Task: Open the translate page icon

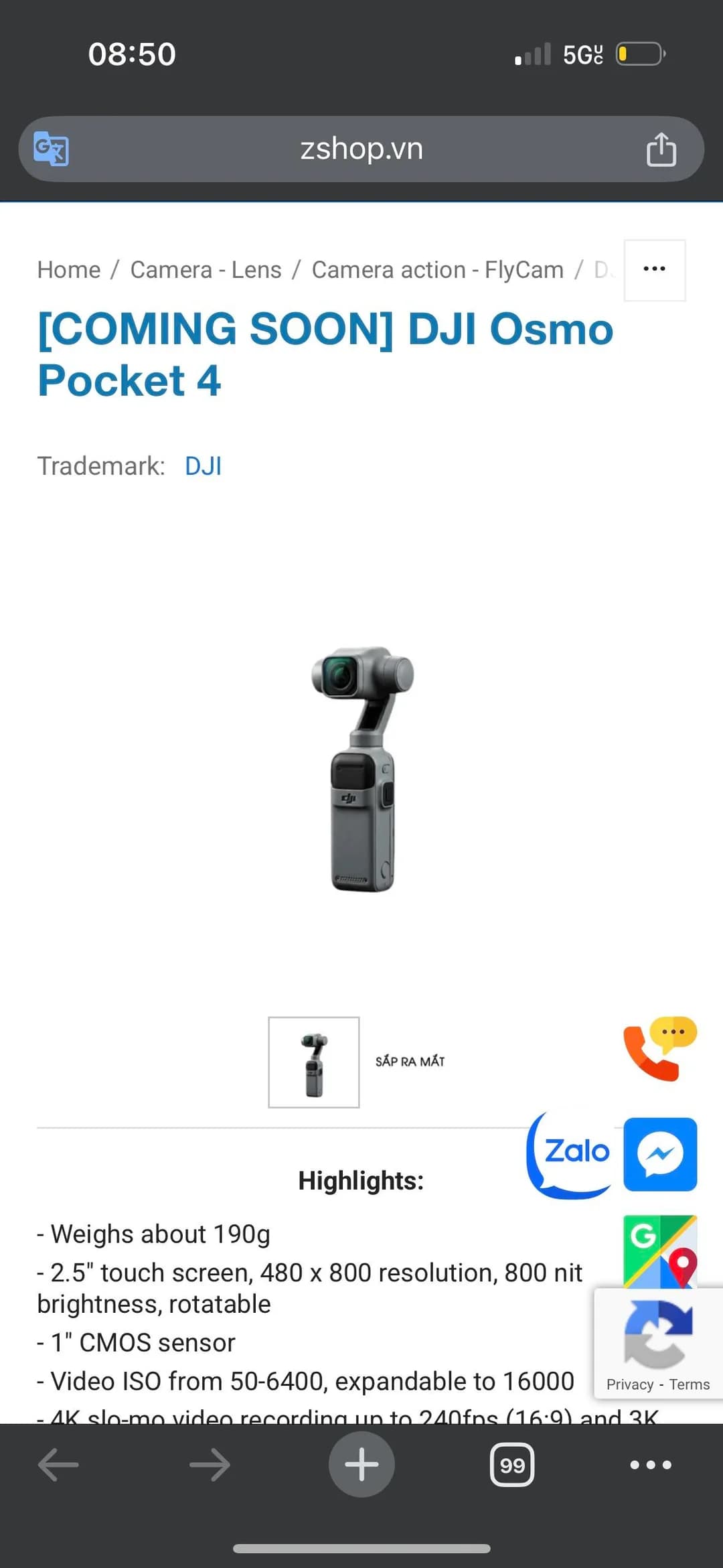Action: click(x=52, y=149)
